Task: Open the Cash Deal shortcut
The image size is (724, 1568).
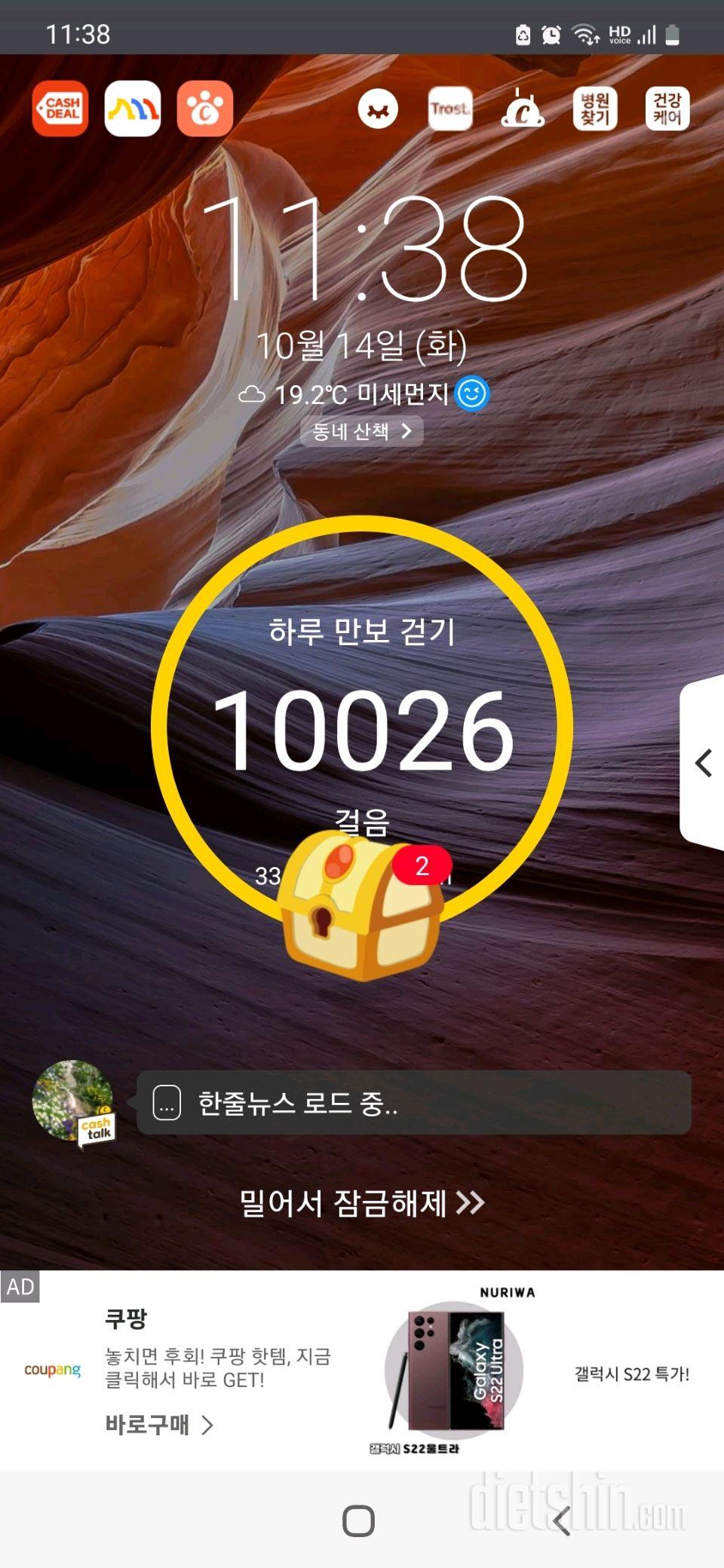Action: pos(60,109)
